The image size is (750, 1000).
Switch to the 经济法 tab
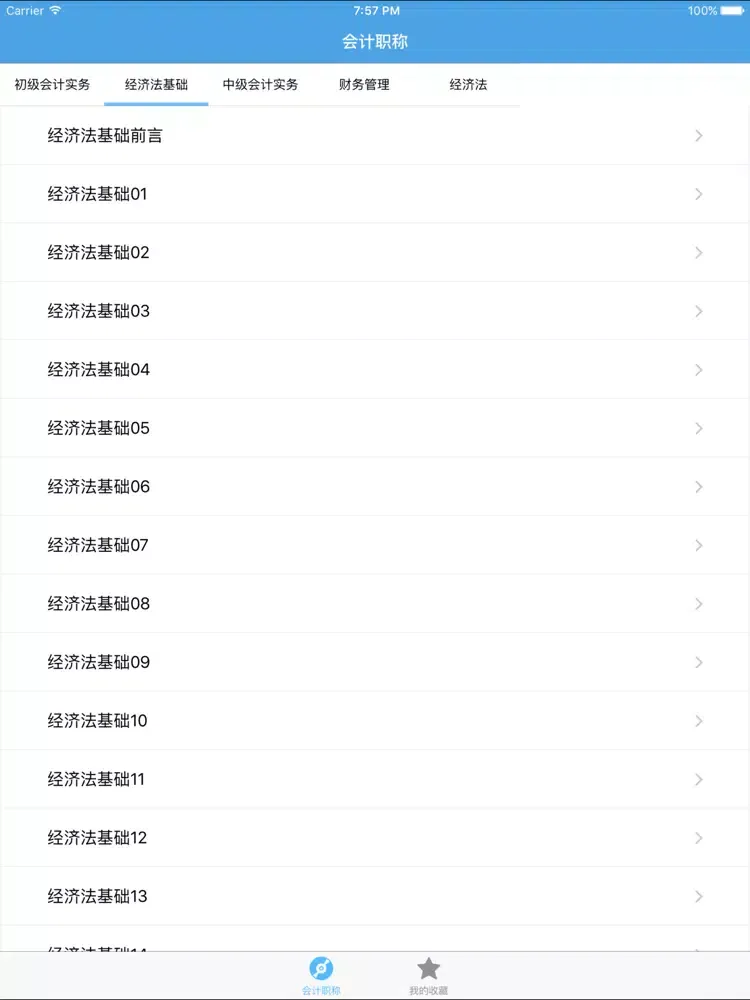(x=467, y=85)
